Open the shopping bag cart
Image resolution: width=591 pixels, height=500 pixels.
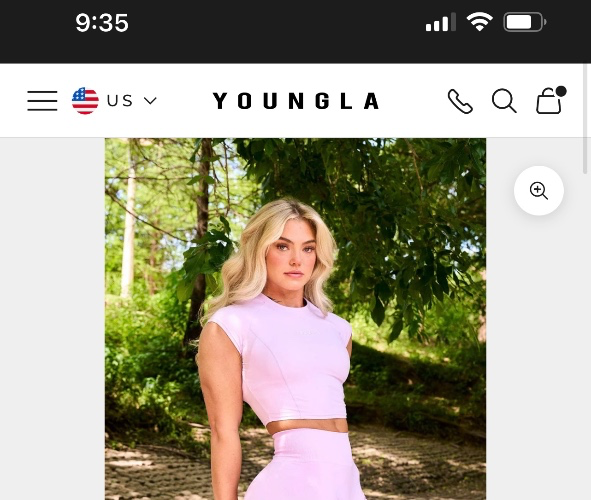point(551,100)
